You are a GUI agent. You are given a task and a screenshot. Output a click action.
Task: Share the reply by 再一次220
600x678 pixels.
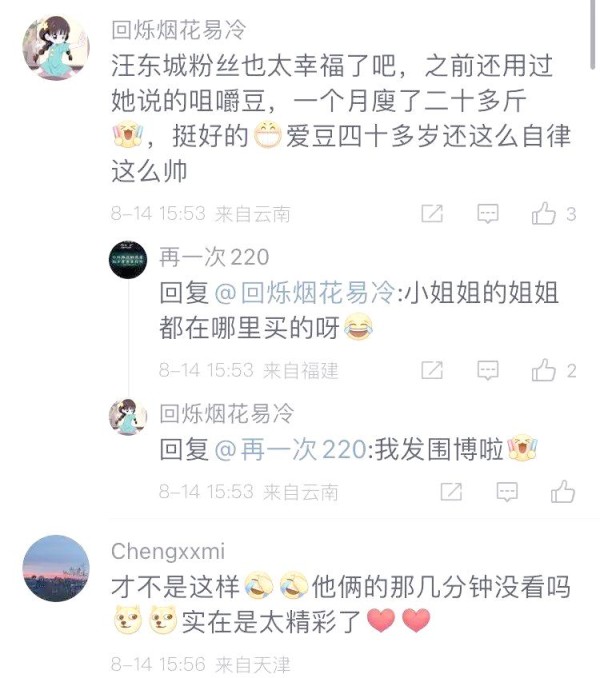coord(432,370)
